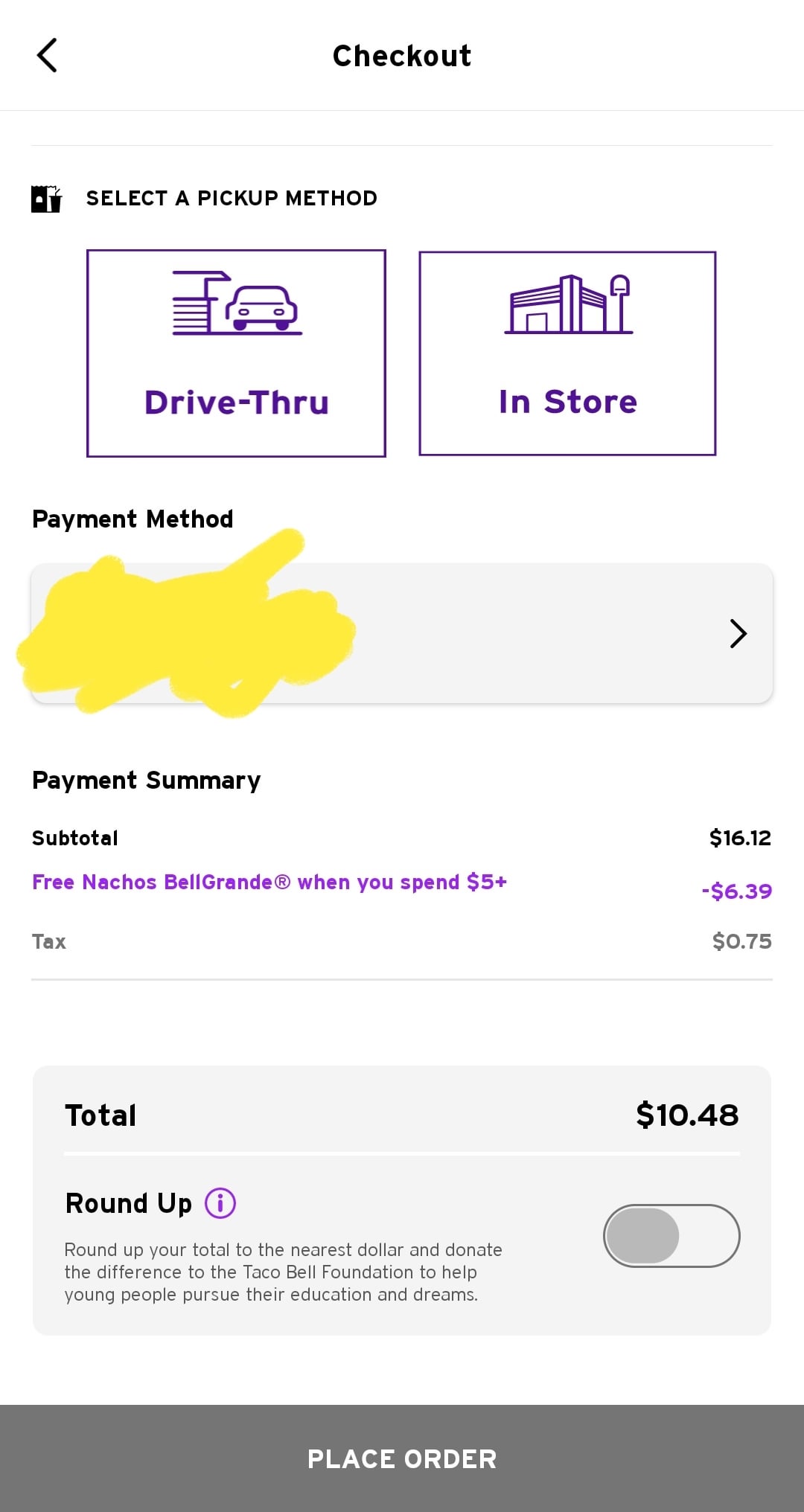Choose In Store pickup
The image size is (804, 1512).
[567, 353]
